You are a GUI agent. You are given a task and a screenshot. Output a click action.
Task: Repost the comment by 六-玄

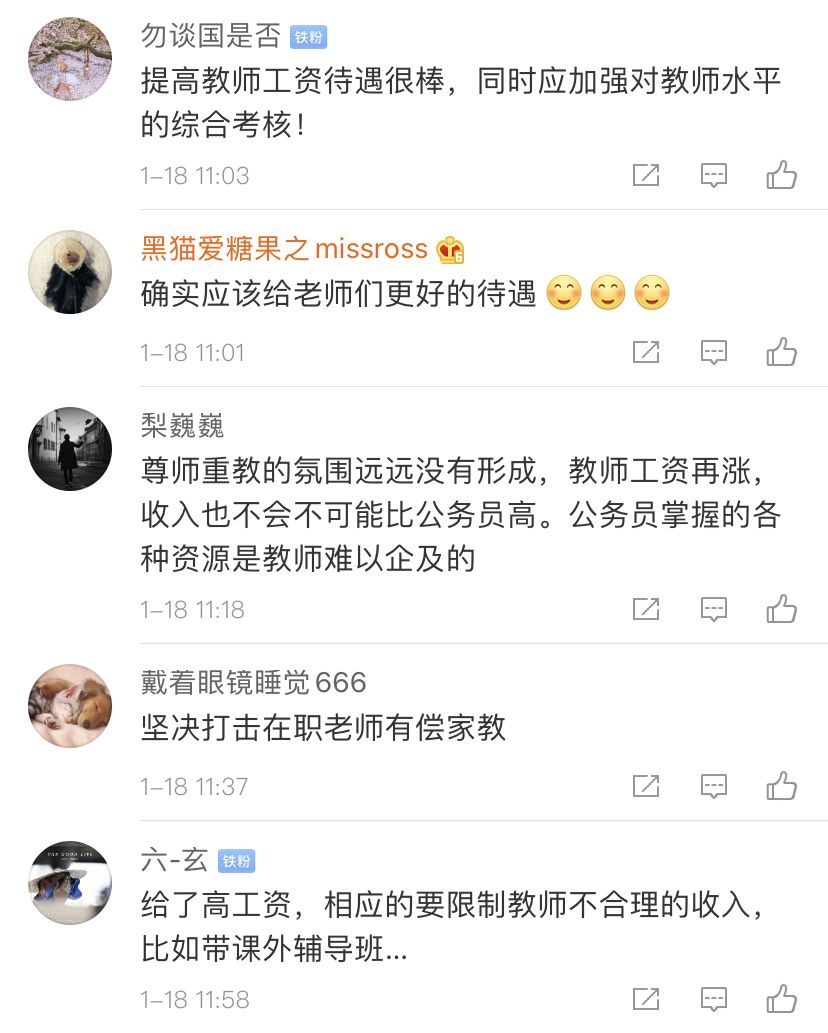point(646,998)
